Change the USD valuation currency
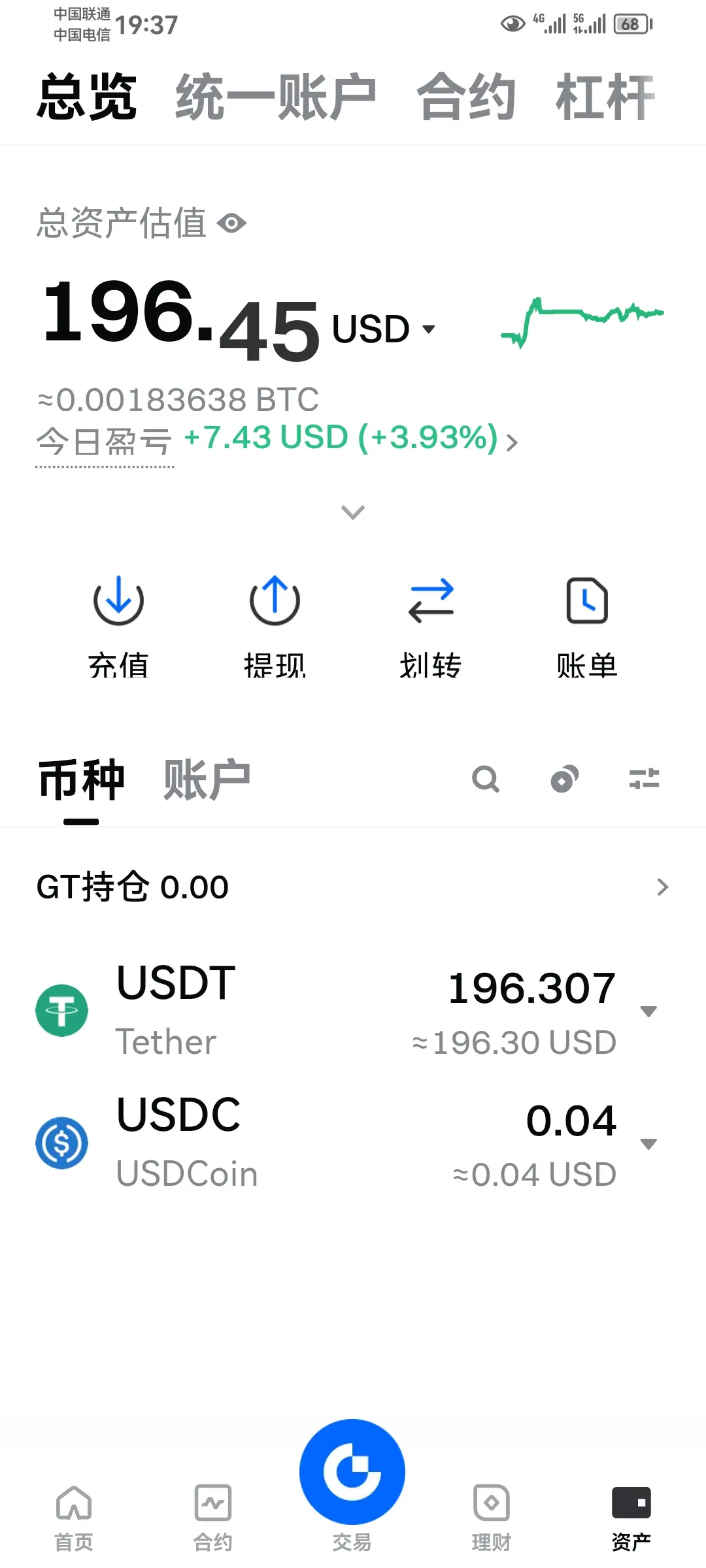The height and width of the screenshot is (1568, 706). [x=384, y=329]
